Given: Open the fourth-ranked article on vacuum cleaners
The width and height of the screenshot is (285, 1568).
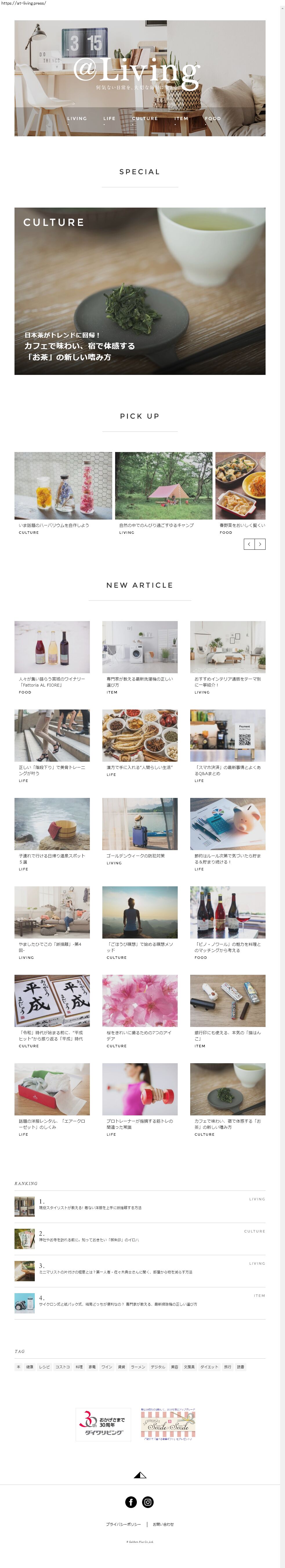Looking at the screenshot, I should pyautogui.click(x=117, y=1304).
